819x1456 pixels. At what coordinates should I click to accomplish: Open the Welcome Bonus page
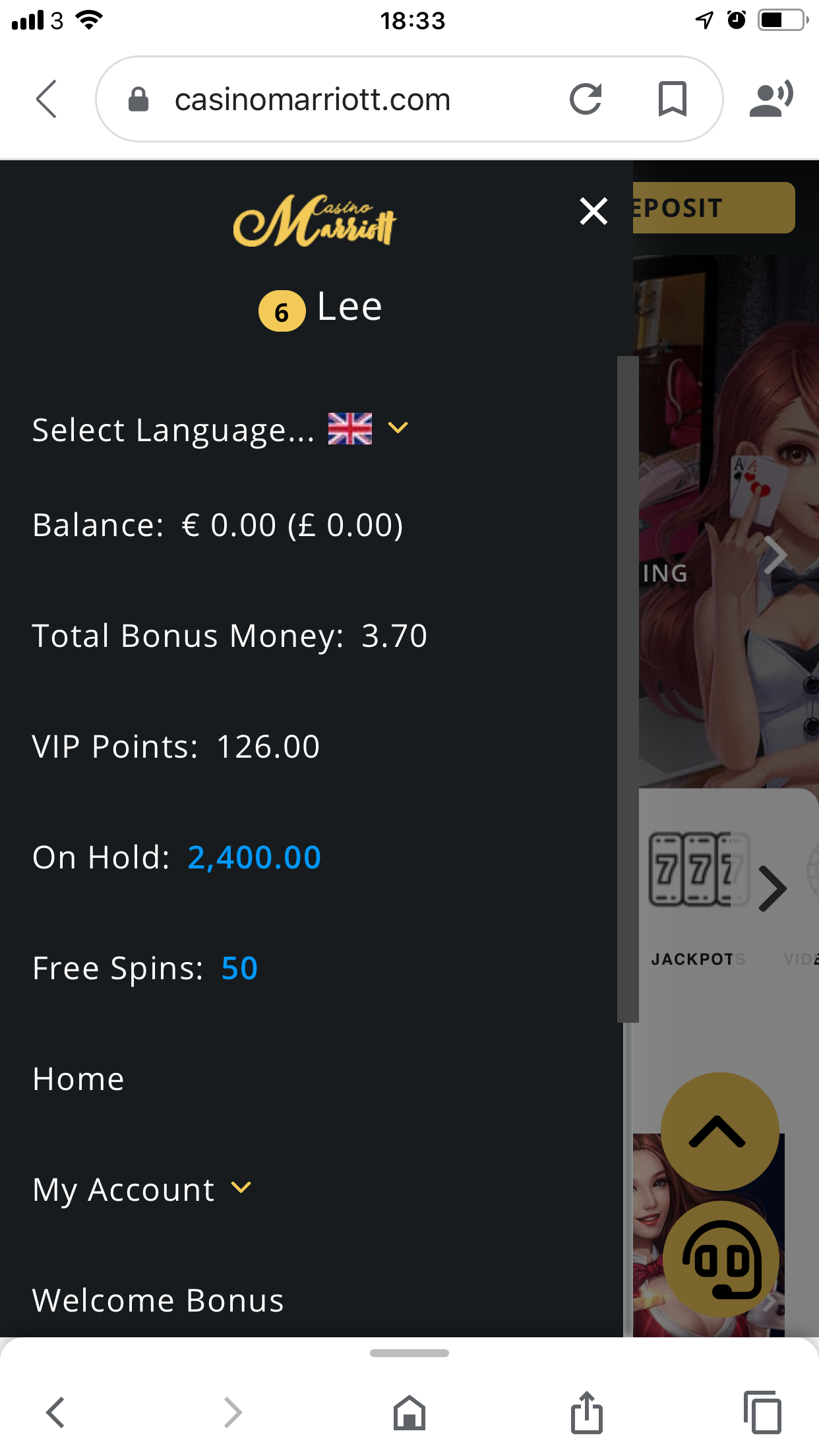[x=158, y=1300]
